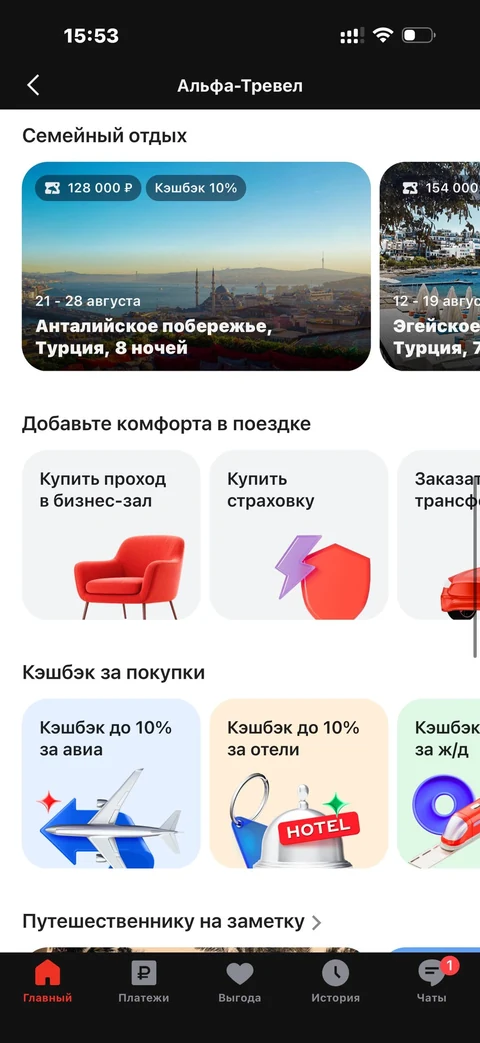The width and height of the screenshot is (480, 1043).
Task: Expand Путешественнику на заметку section
Action: click(172, 922)
